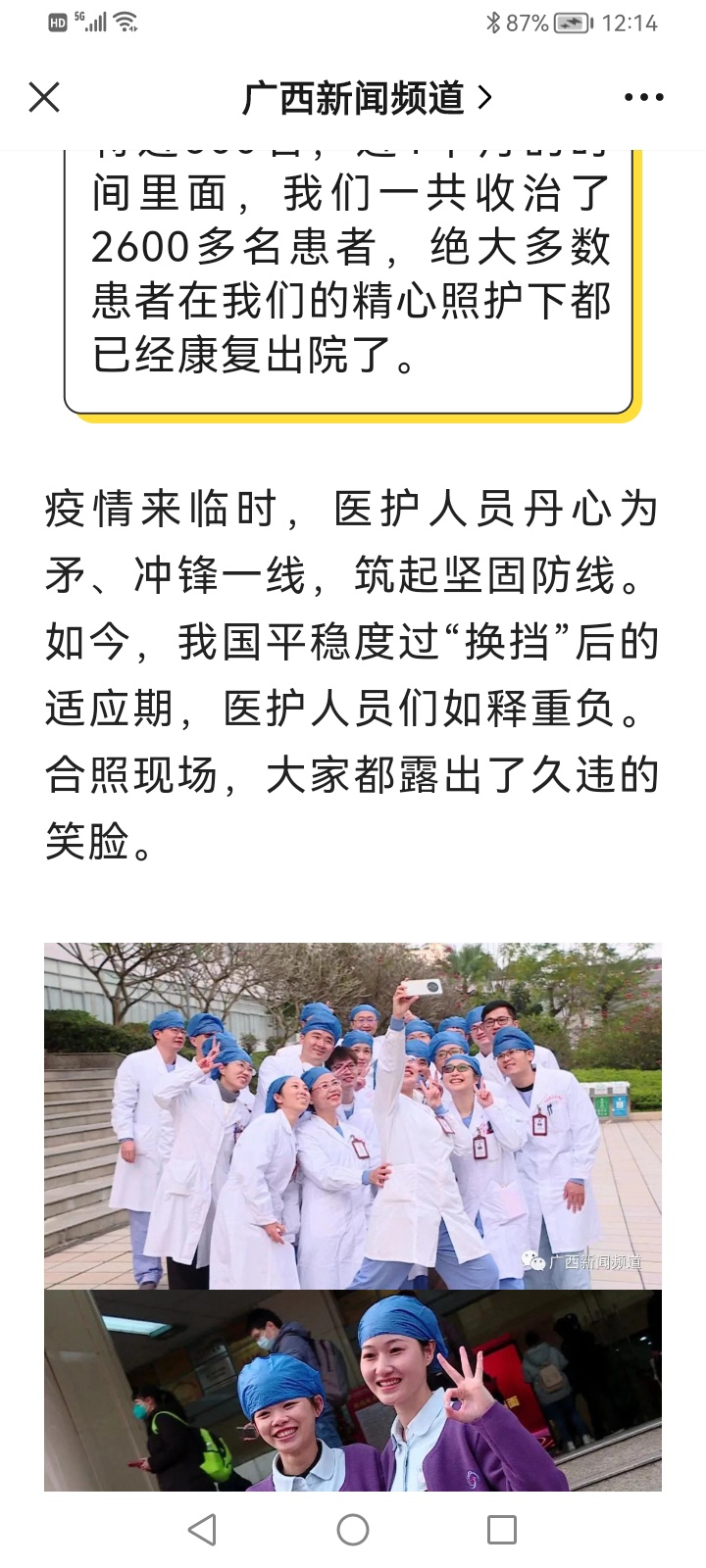Open the 广西新闻频道 account page

pos(366,97)
